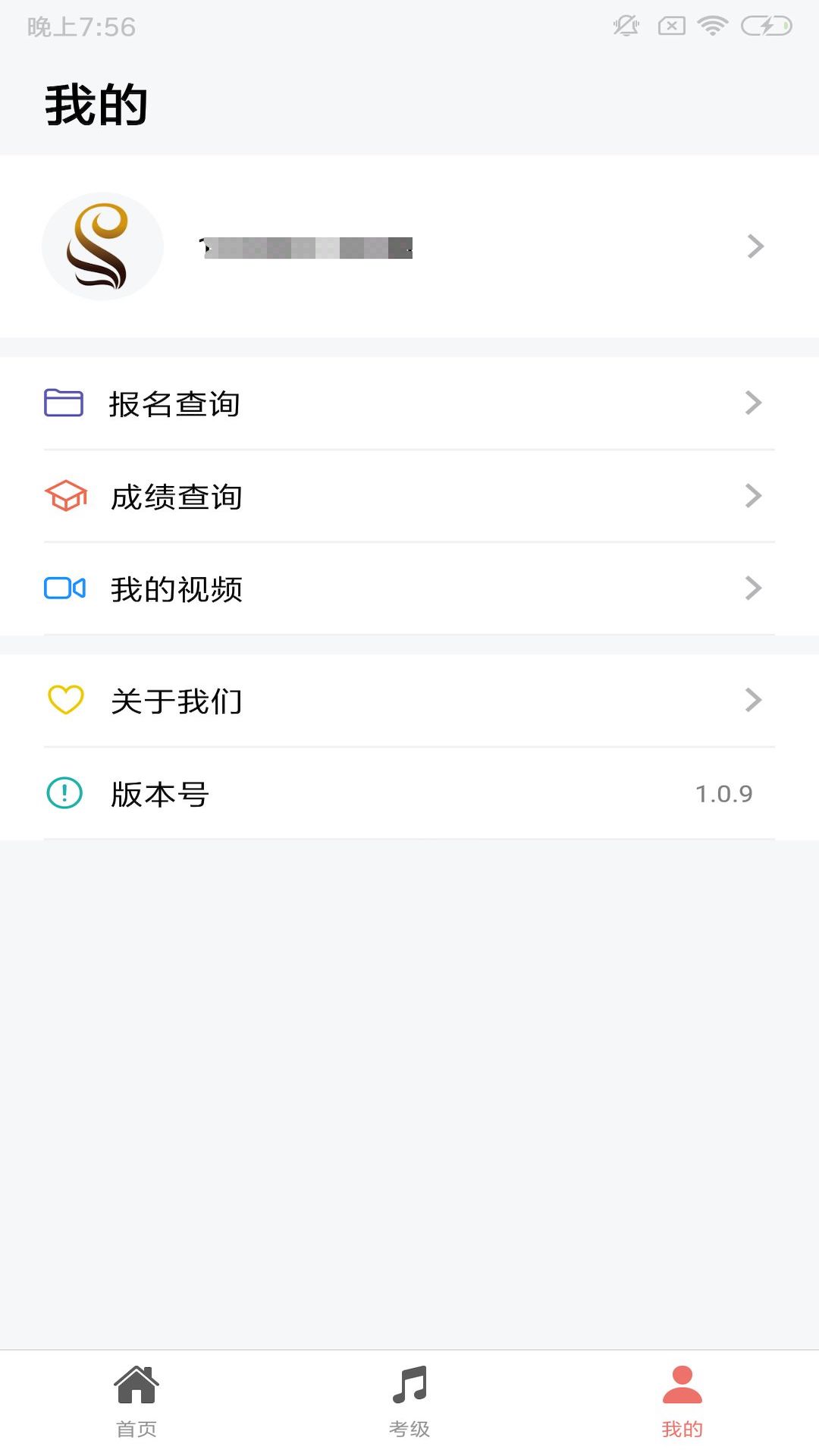819x1456 pixels.
Task: Tap the profile avatar image
Action: (x=102, y=246)
